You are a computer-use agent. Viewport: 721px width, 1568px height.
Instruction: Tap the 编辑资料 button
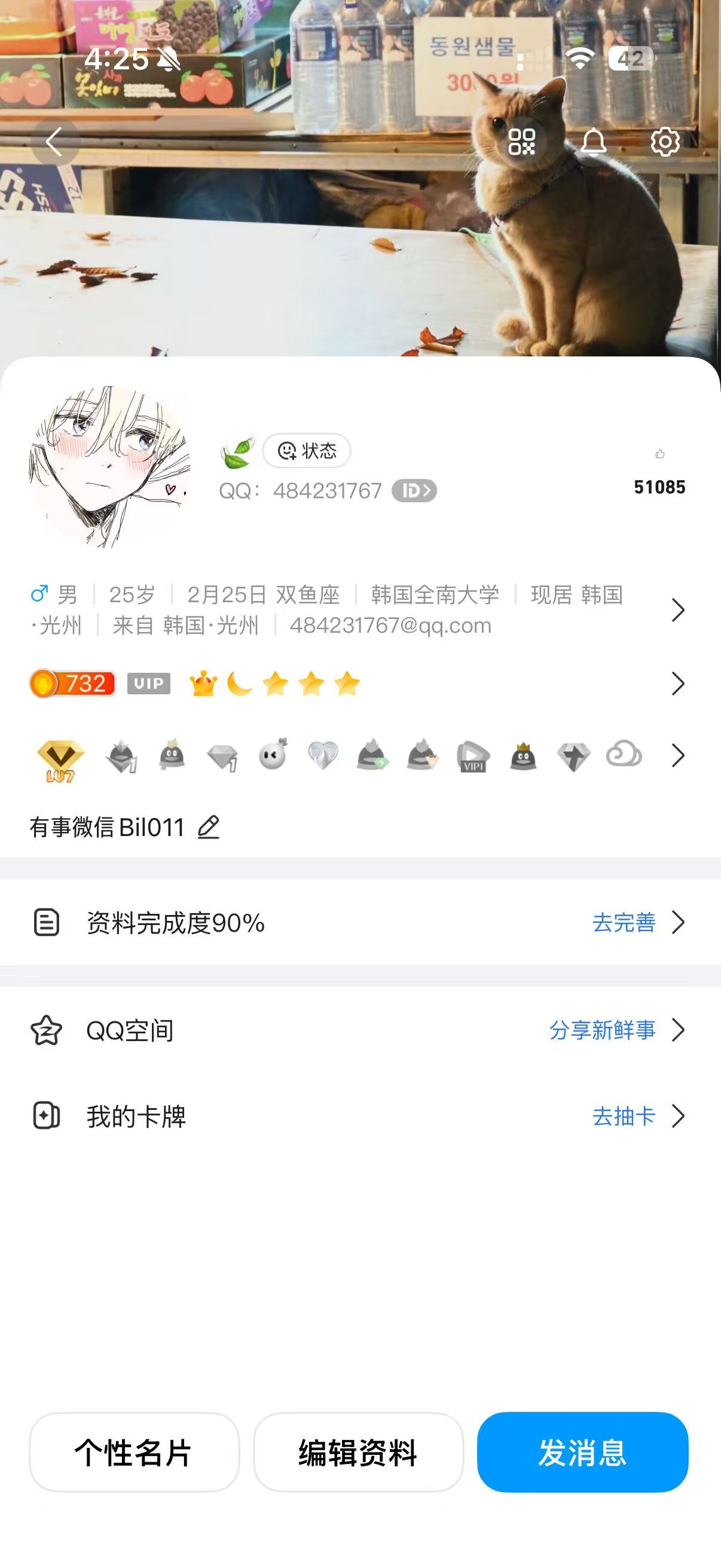pyautogui.click(x=358, y=1453)
